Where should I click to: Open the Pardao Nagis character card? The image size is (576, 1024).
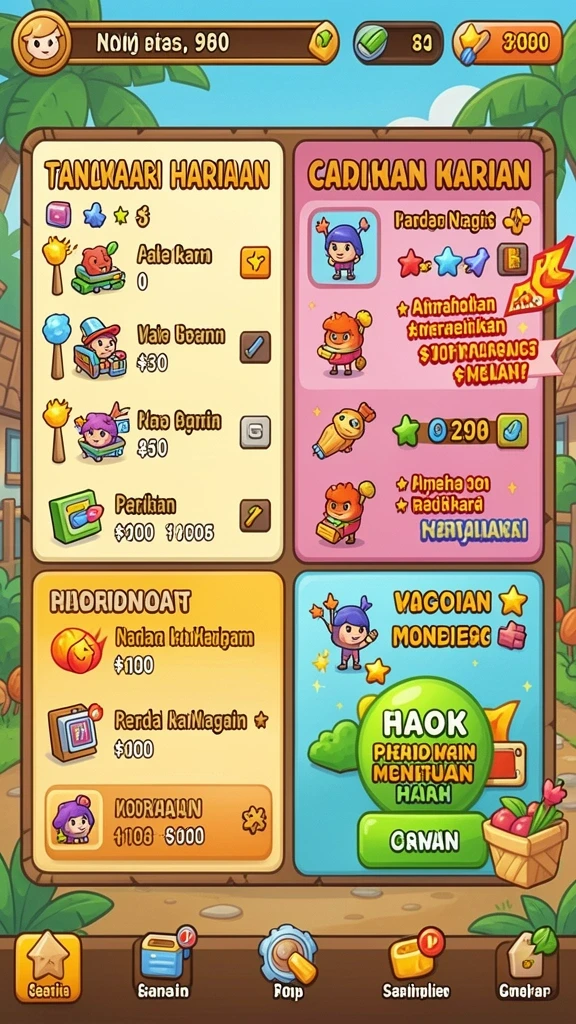coord(344,248)
